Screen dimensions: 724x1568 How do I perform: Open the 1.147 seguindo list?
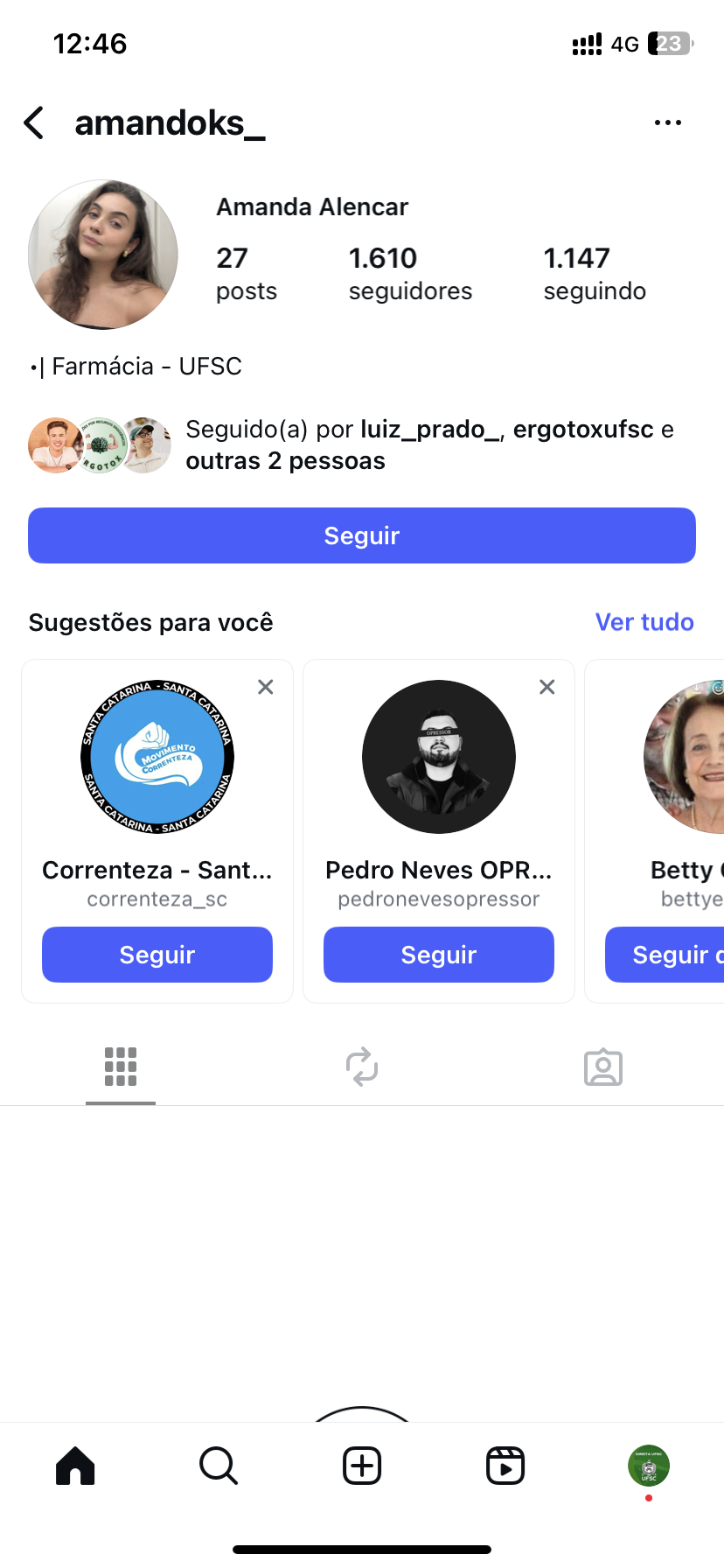tap(595, 273)
